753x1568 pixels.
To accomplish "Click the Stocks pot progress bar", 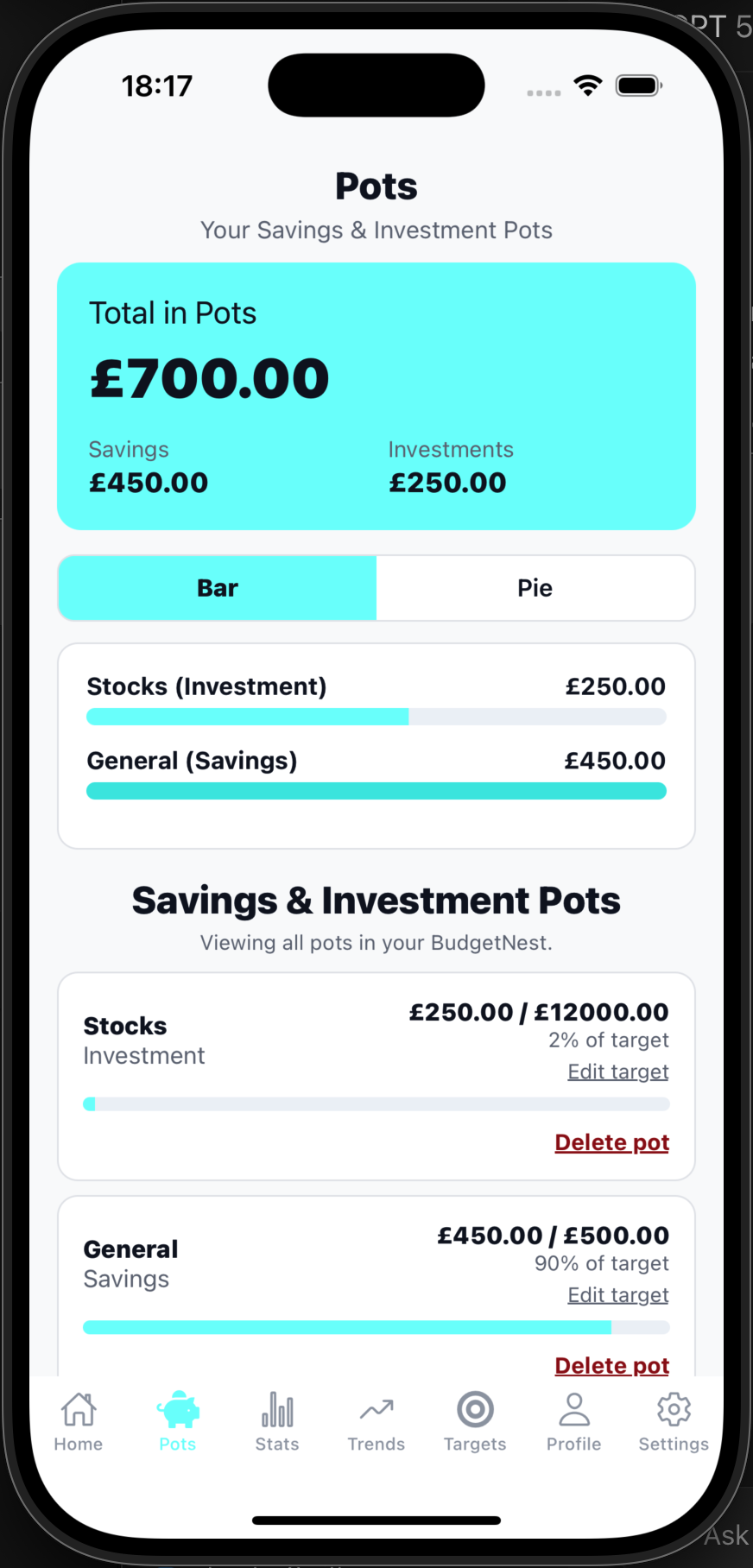I will click(x=376, y=1103).
